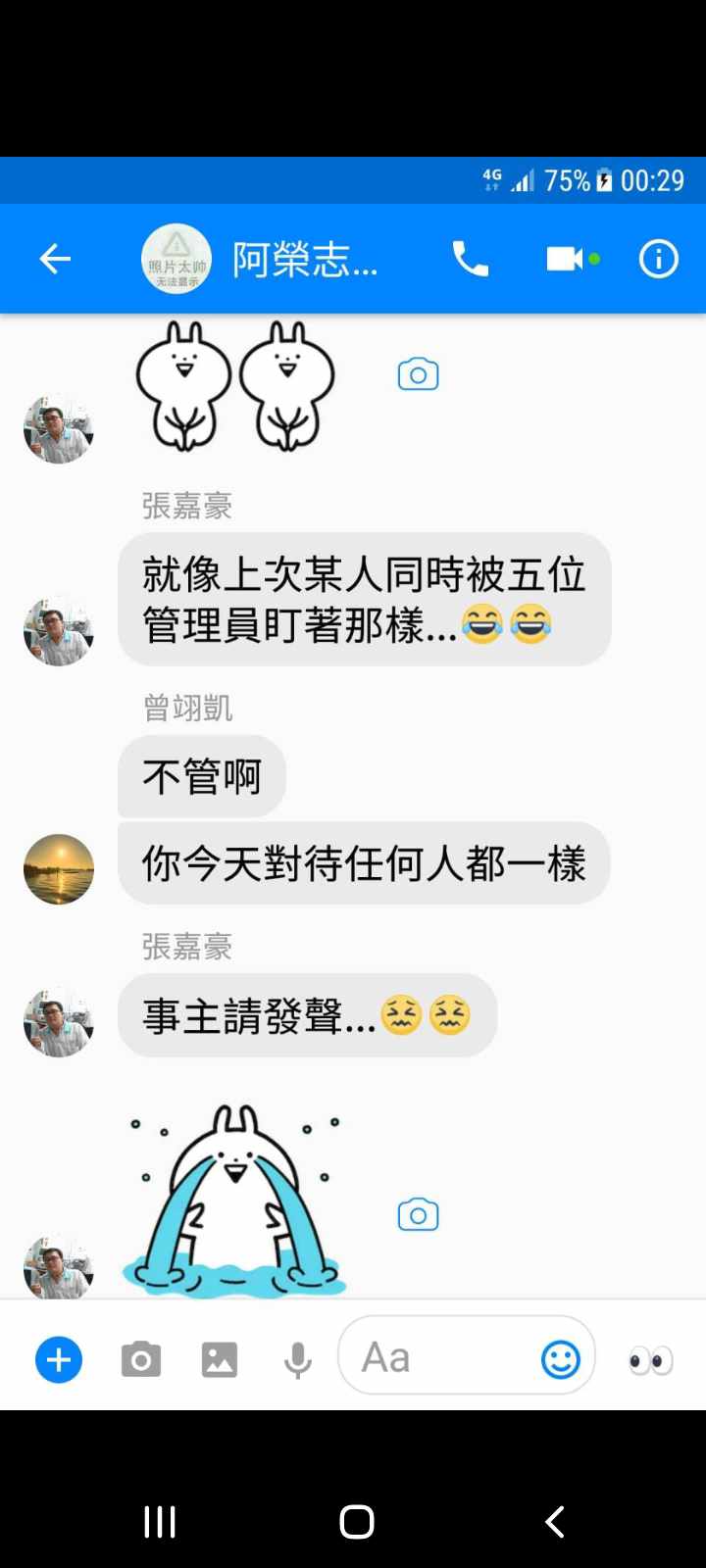Tap system back button
This screenshot has width=706, height=1568.
point(554,1522)
